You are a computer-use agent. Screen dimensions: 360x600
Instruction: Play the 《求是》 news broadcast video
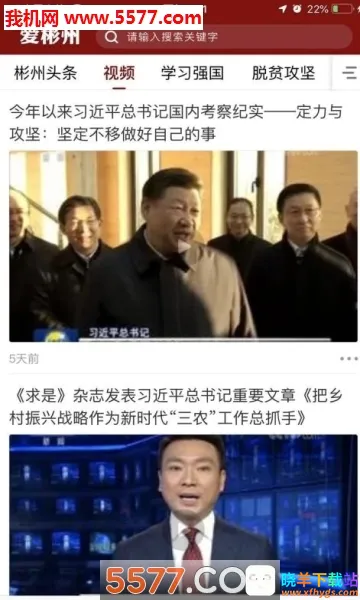tap(183, 515)
